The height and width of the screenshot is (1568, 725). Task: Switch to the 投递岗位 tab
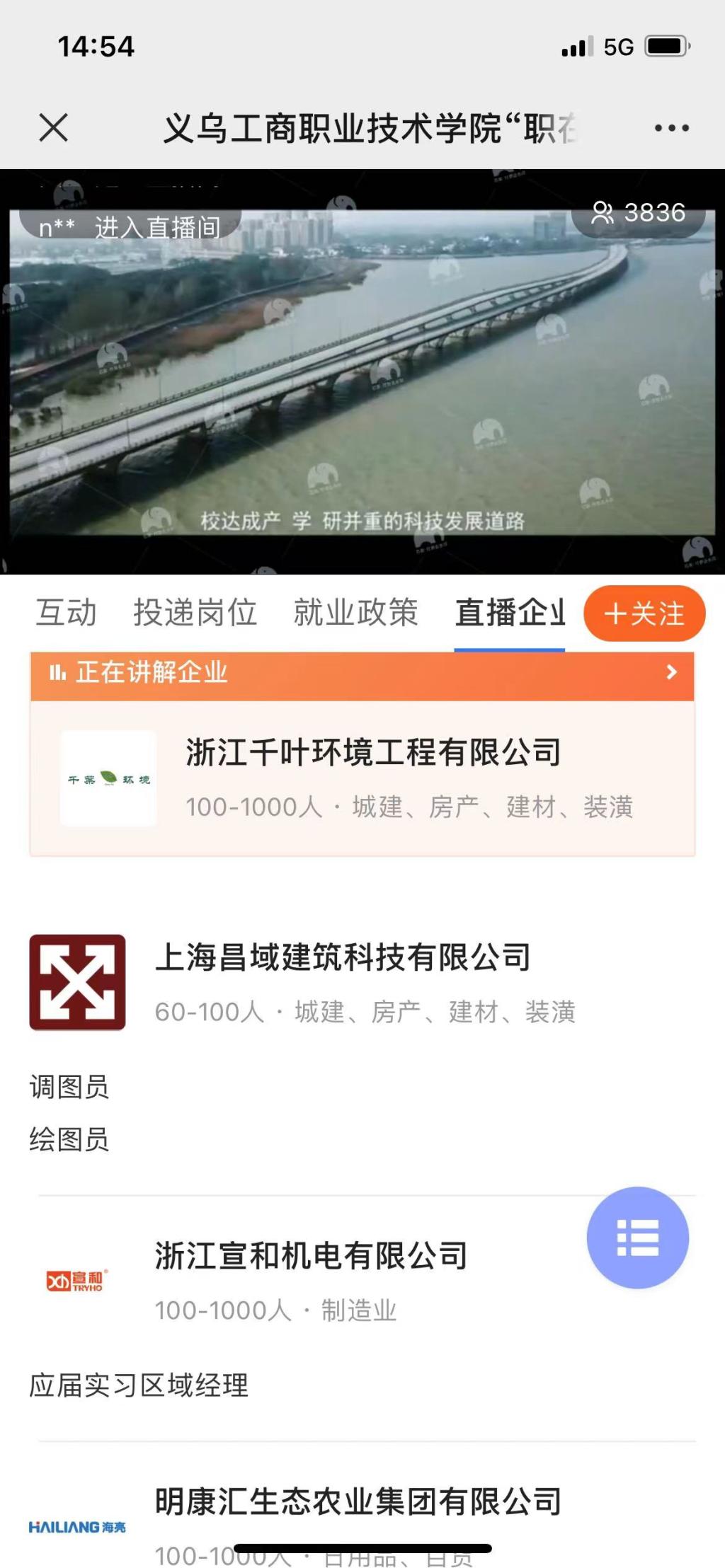click(x=195, y=612)
